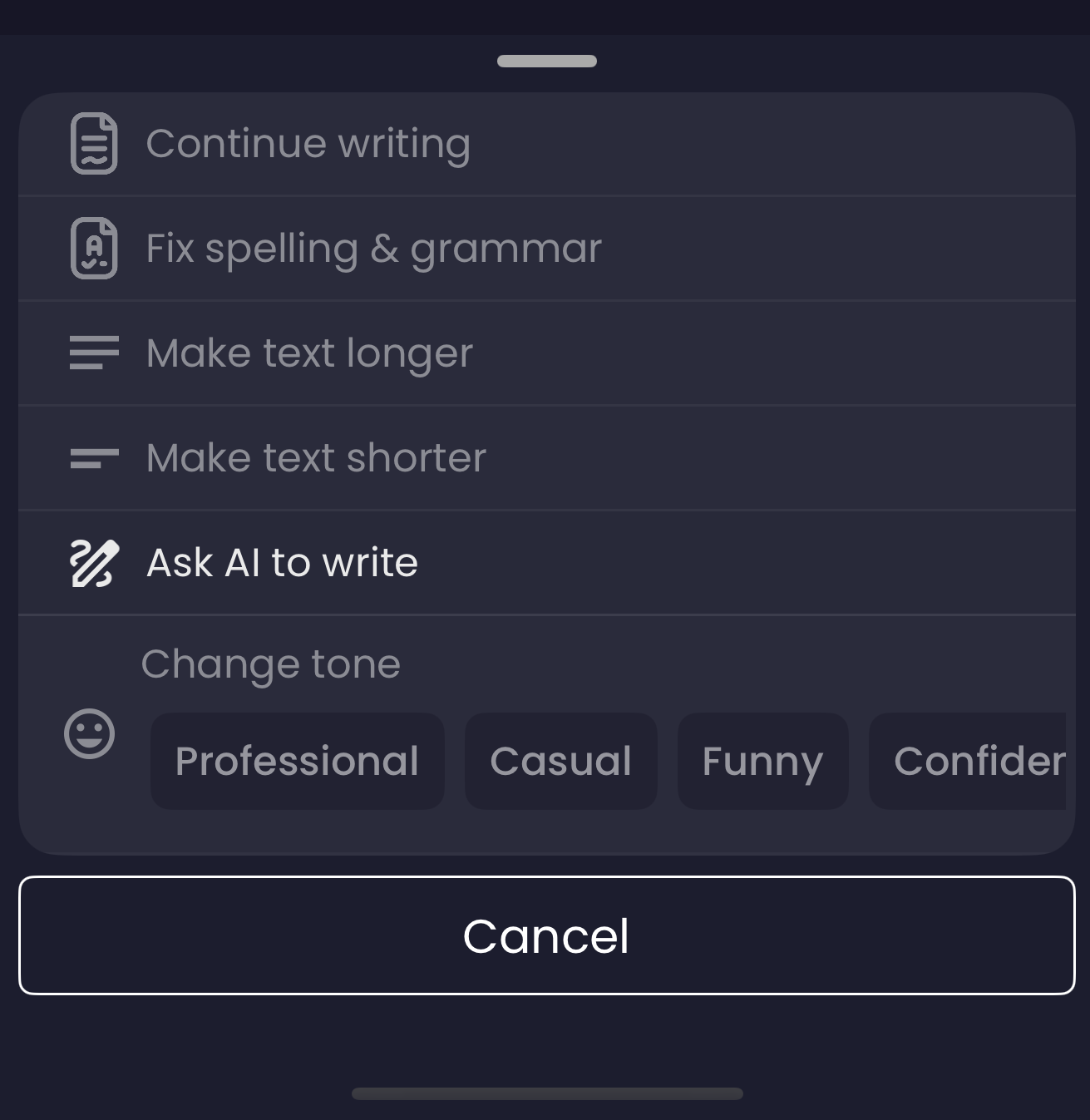Set tone to Funny

coord(762,761)
